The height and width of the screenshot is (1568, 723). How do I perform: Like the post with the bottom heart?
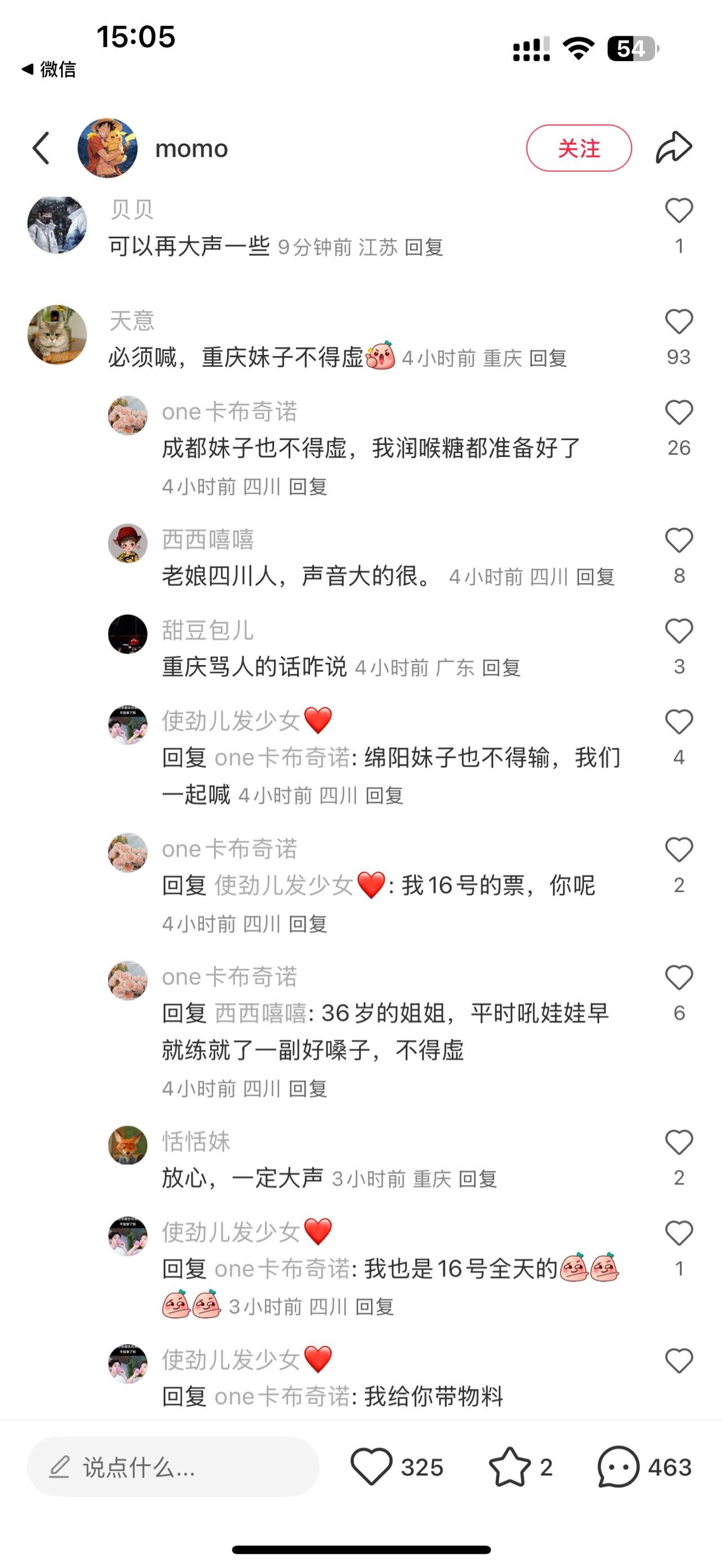click(371, 1466)
